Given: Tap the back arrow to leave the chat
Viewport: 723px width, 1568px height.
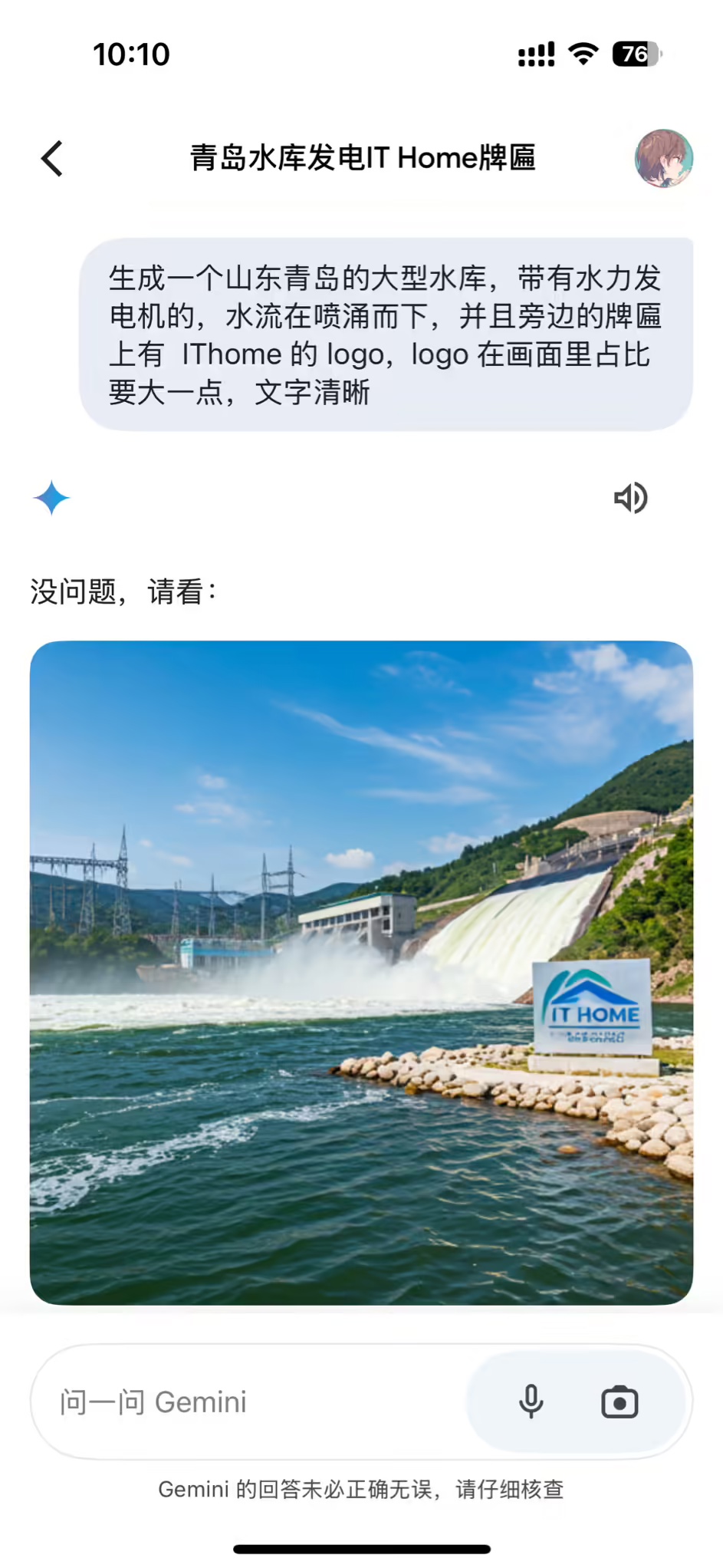Looking at the screenshot, I should click(51, 158).
